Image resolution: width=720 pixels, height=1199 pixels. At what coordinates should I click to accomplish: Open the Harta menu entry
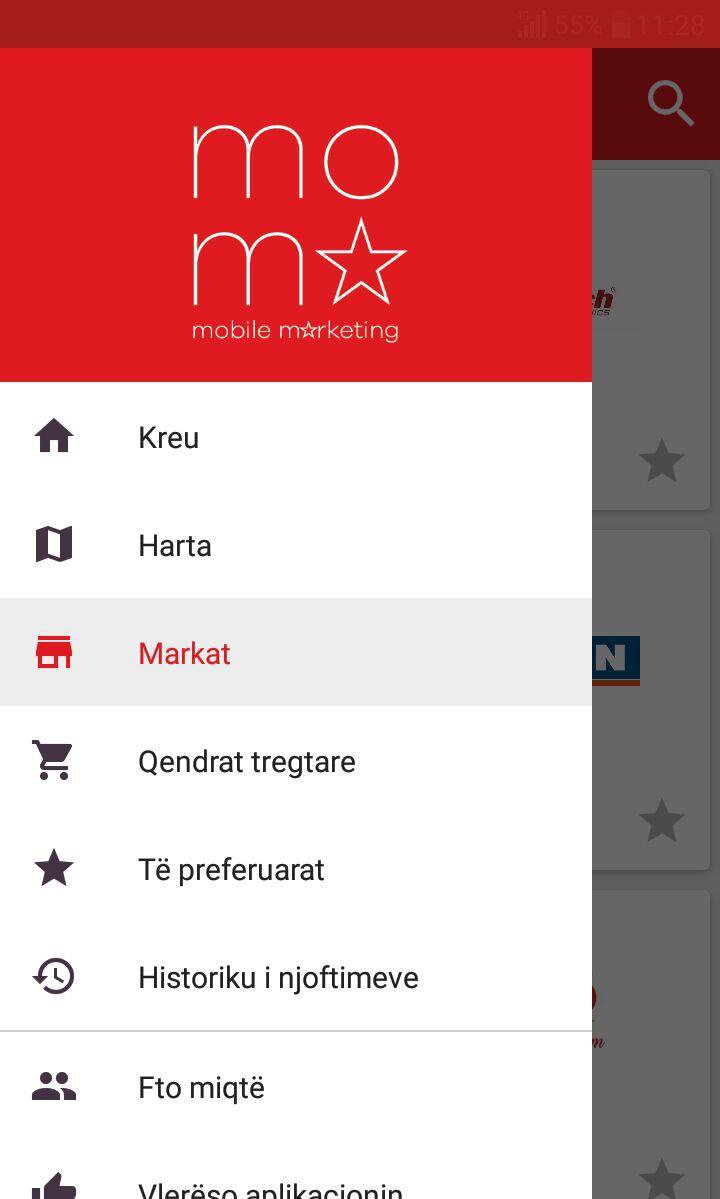(174, 544)
